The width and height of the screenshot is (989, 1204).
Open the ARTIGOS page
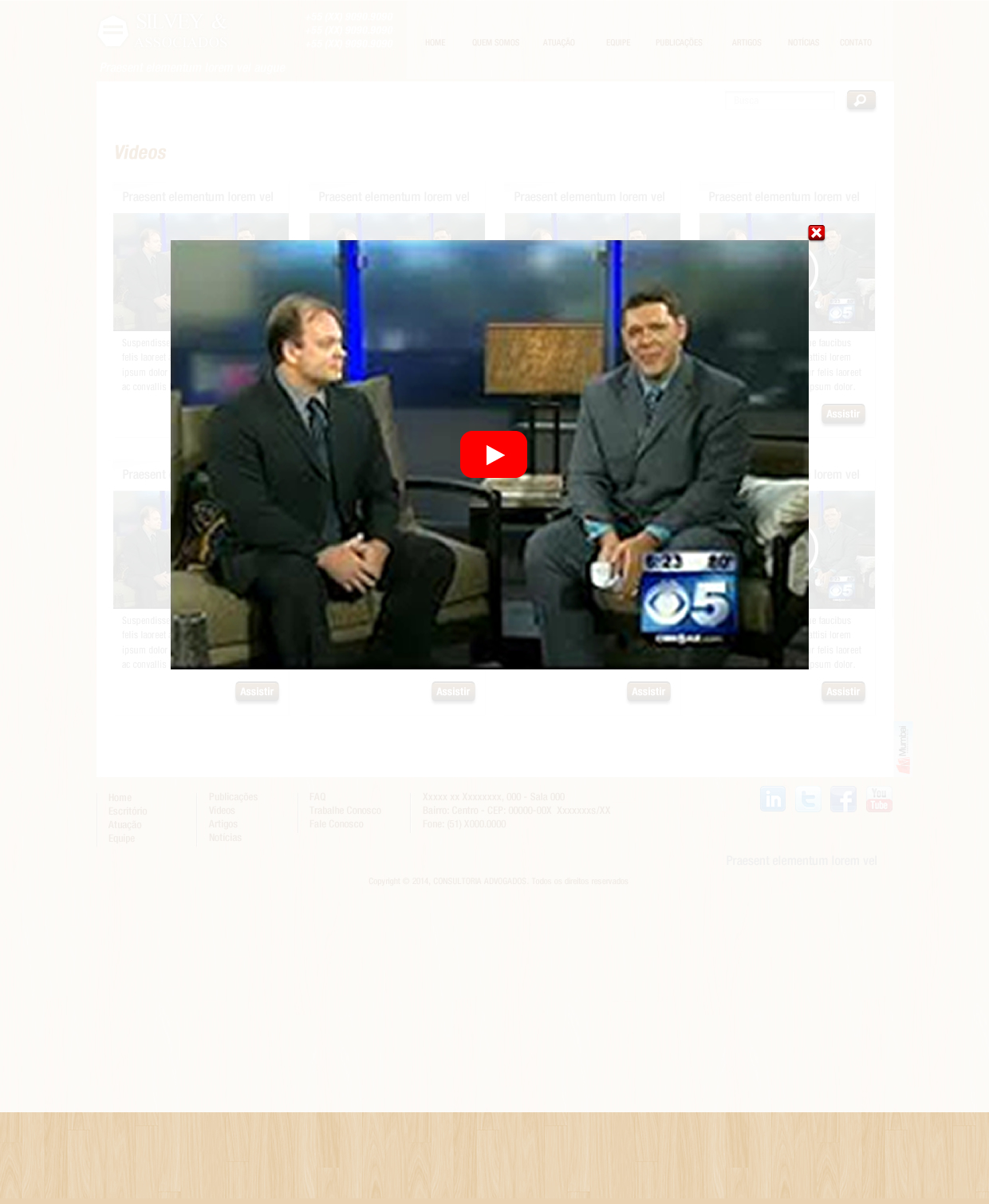coord(747,43)
